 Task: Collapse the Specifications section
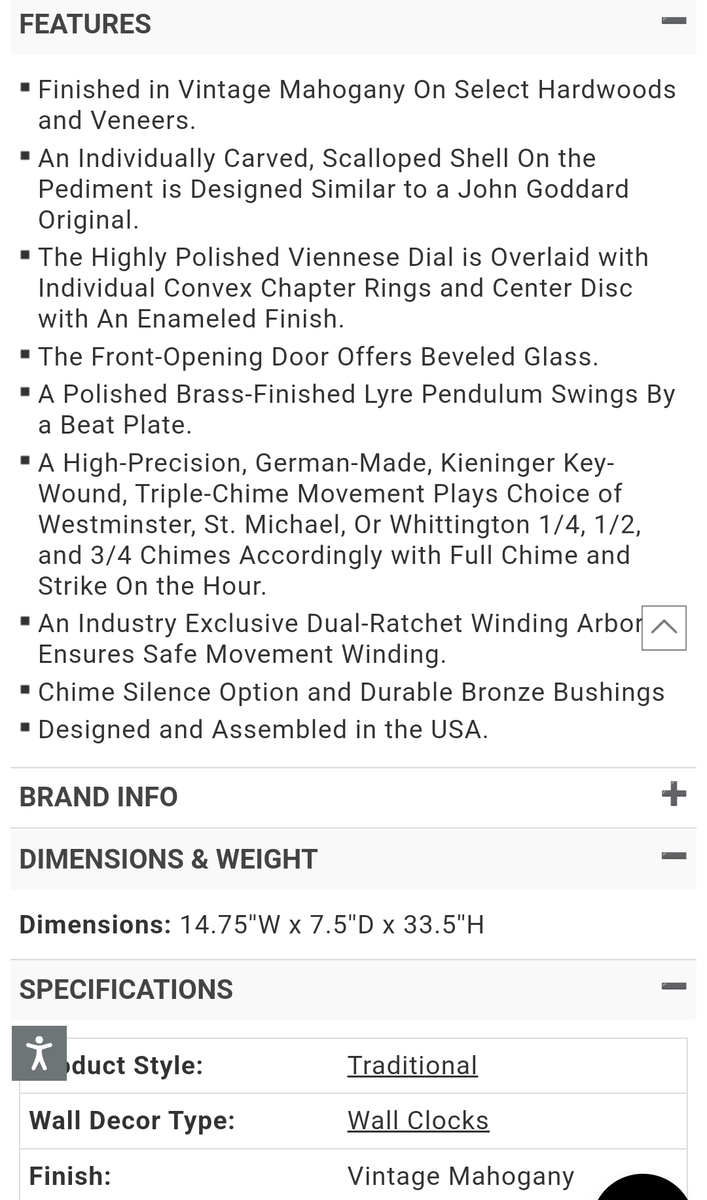coord(673,987)
